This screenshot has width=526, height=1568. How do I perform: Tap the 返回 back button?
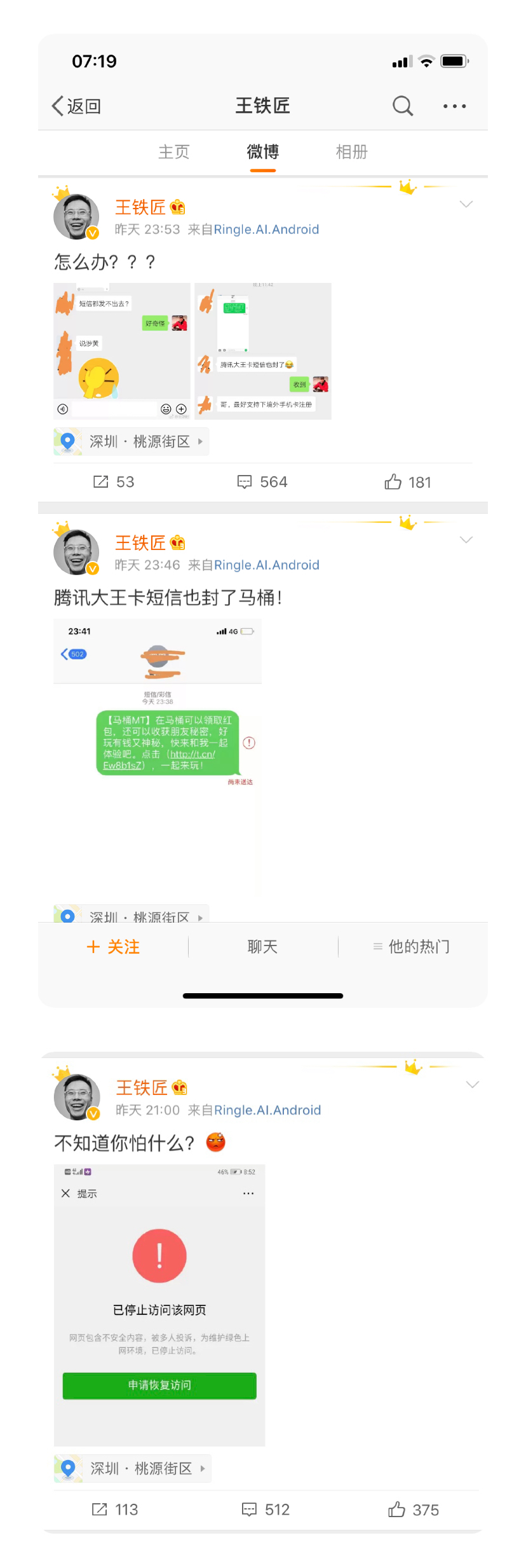(x=76, y=106)
